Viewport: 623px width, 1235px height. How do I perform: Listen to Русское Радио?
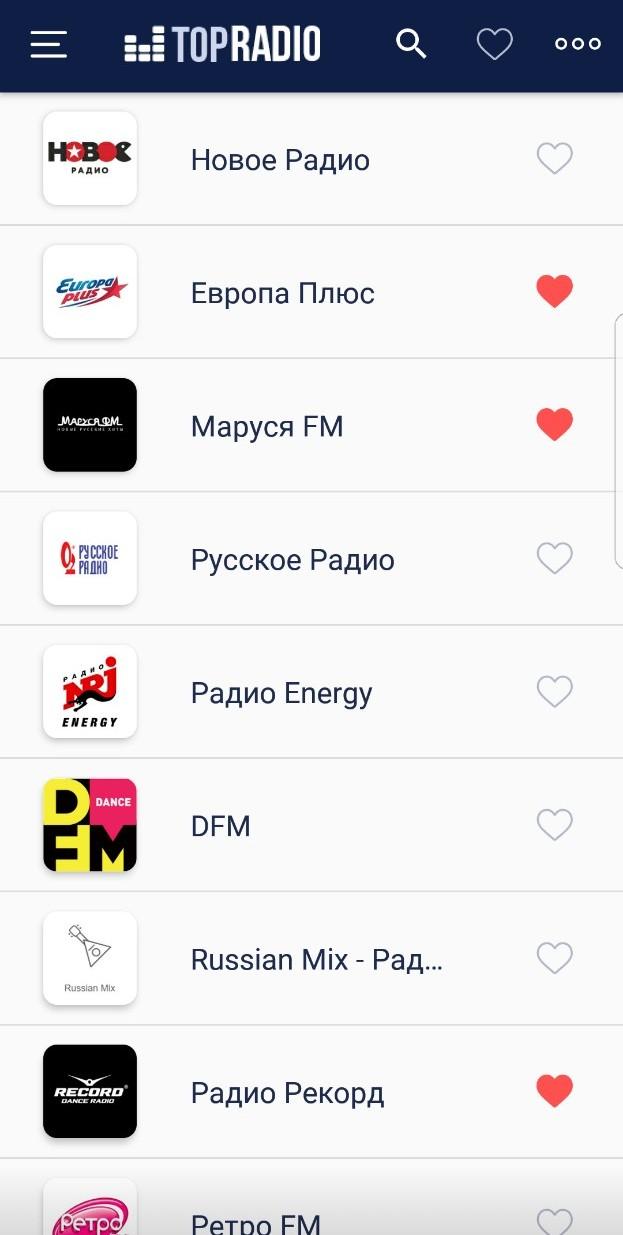click(292, 560)
